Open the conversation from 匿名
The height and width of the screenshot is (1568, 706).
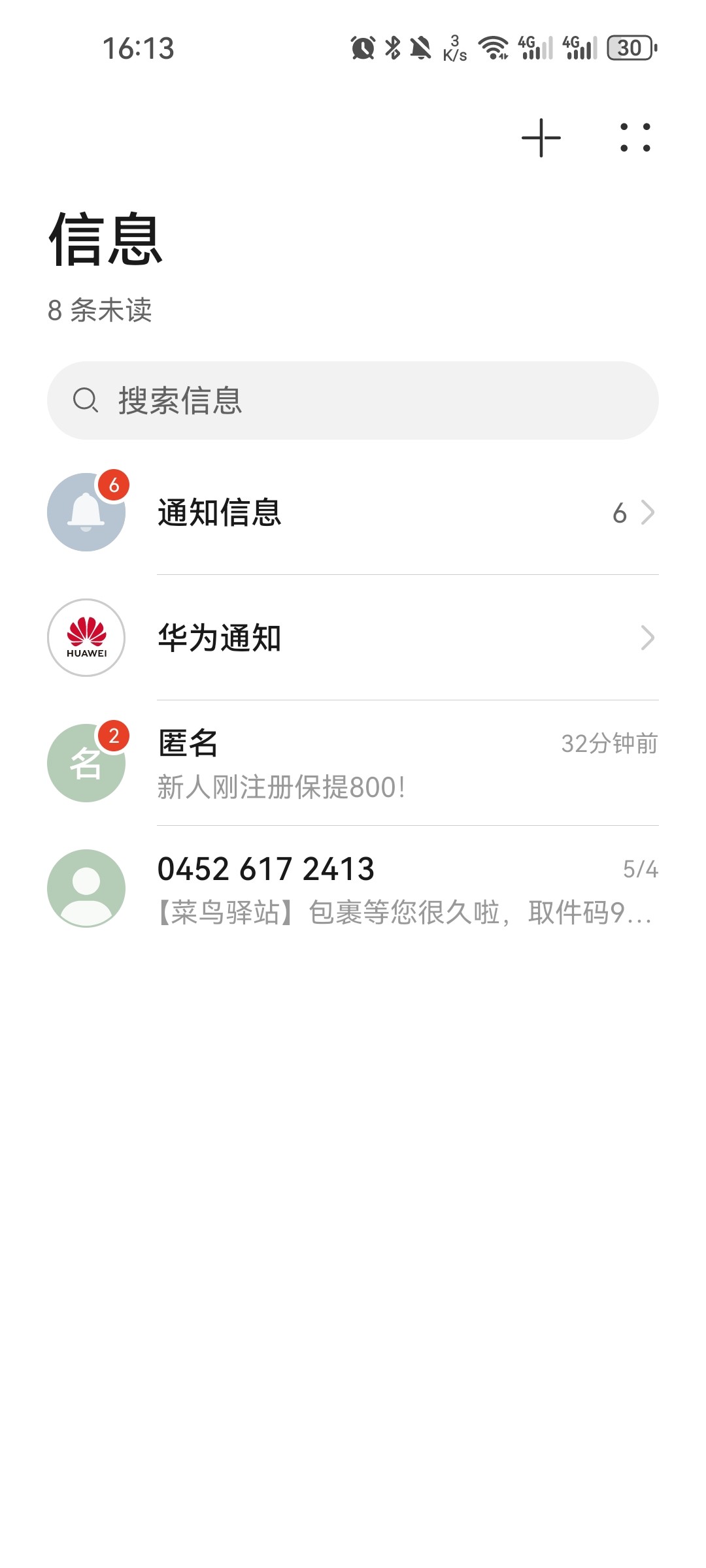coord(353,763)
